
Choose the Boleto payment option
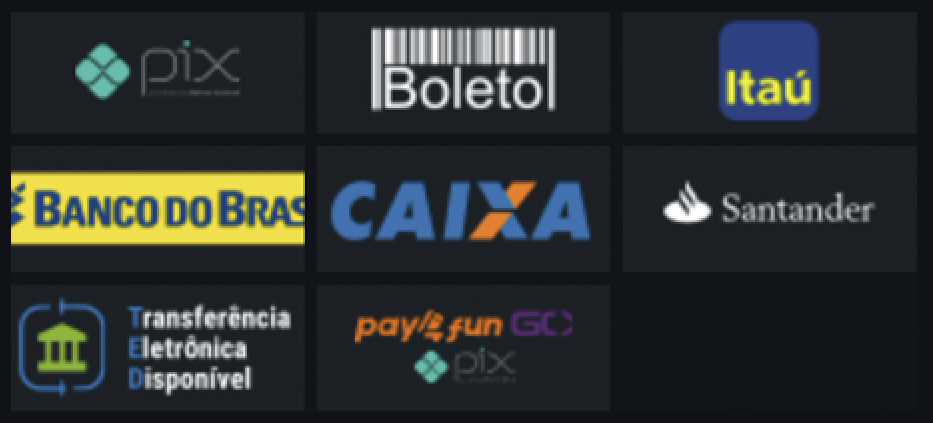(x=463, y=73)
